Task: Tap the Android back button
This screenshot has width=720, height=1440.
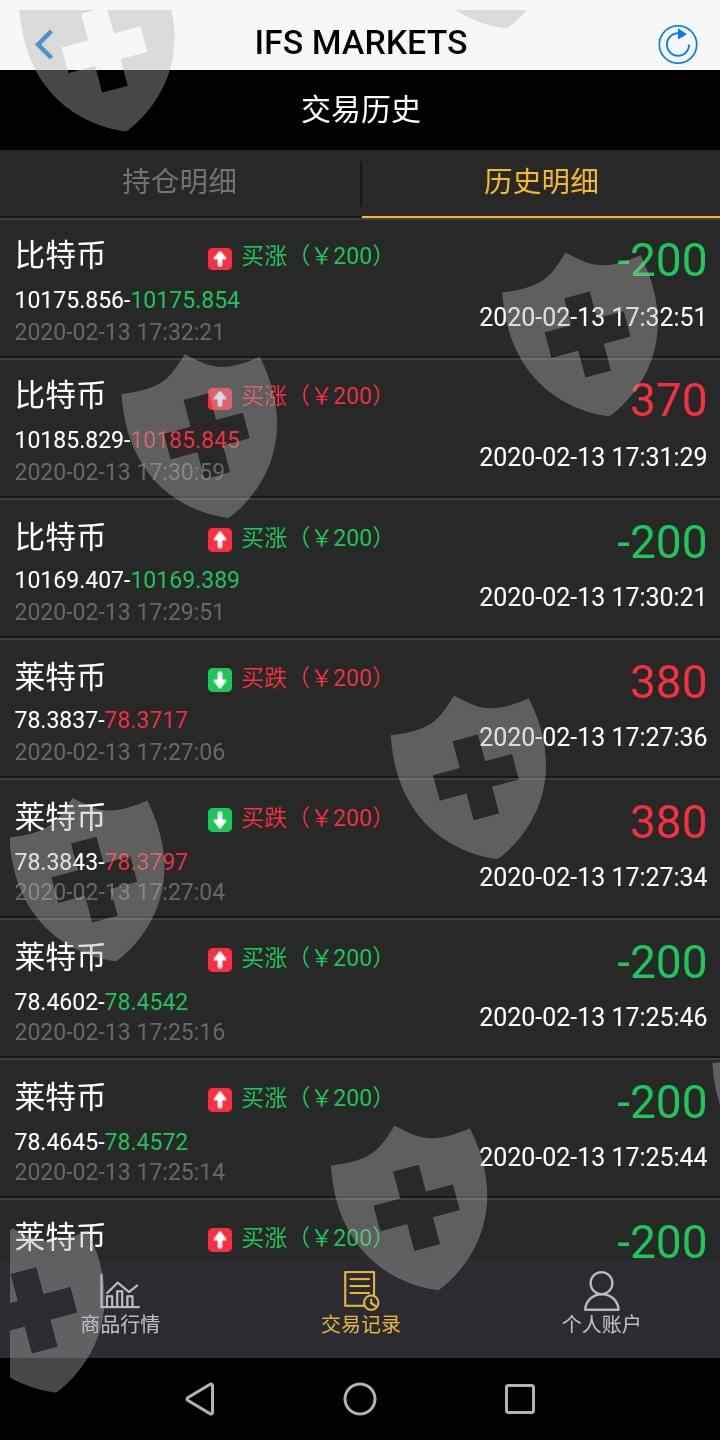Action: pos(200,1398)
